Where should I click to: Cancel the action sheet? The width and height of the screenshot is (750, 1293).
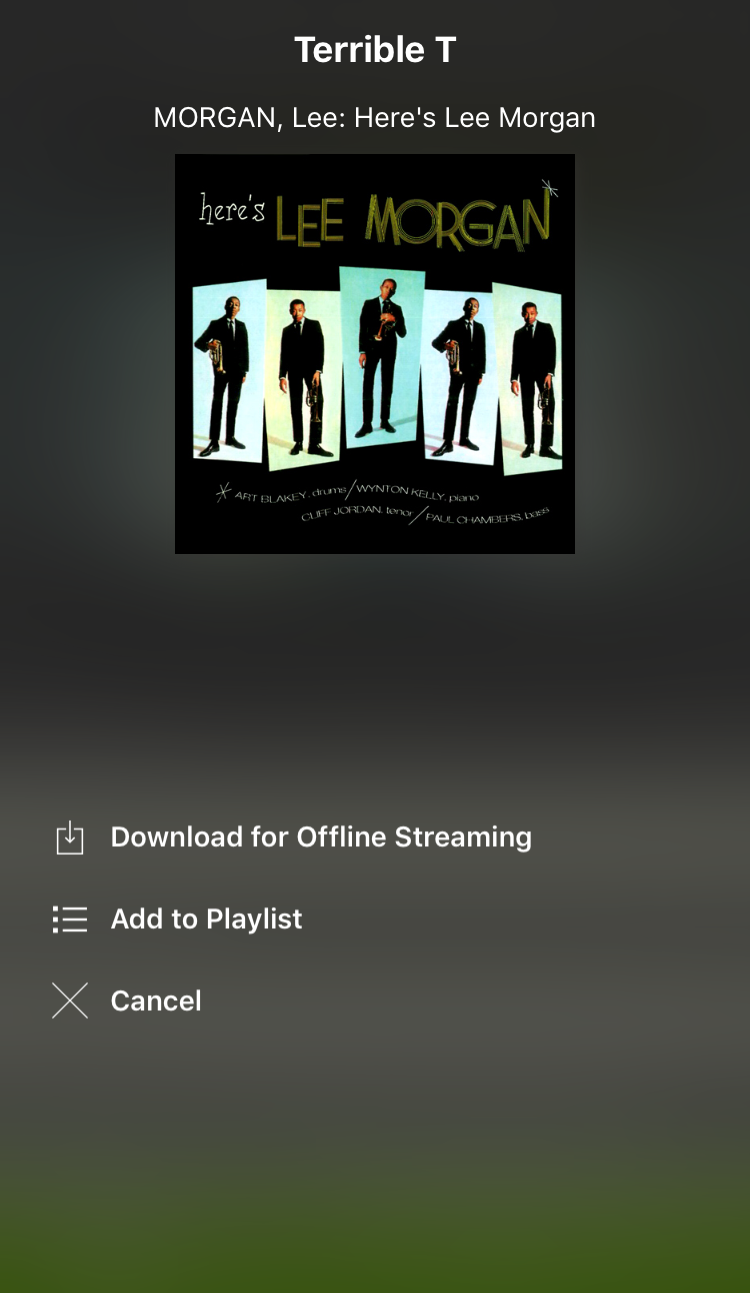coord(156,1001)
